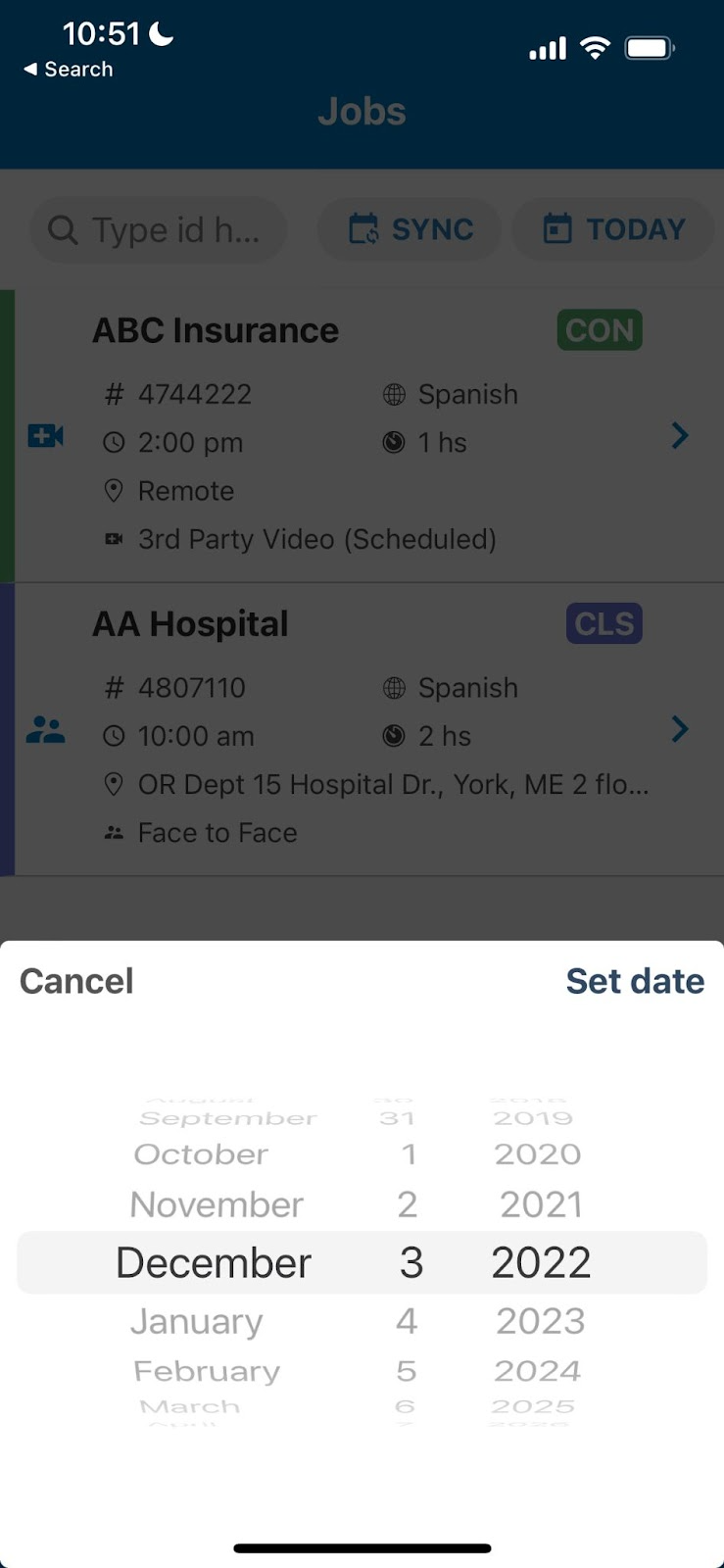Click the clock icon beside 2:00 pm
This screenshot has width=724, height=1568.
tap(115, 442)
